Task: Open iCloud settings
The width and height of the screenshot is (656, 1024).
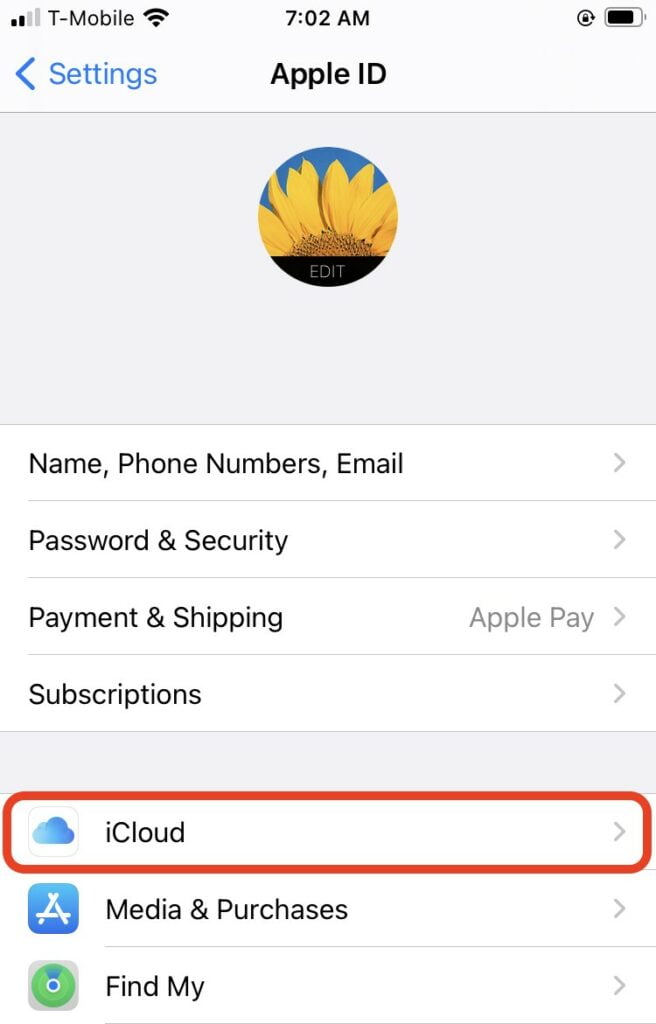Action: (328, 831)
